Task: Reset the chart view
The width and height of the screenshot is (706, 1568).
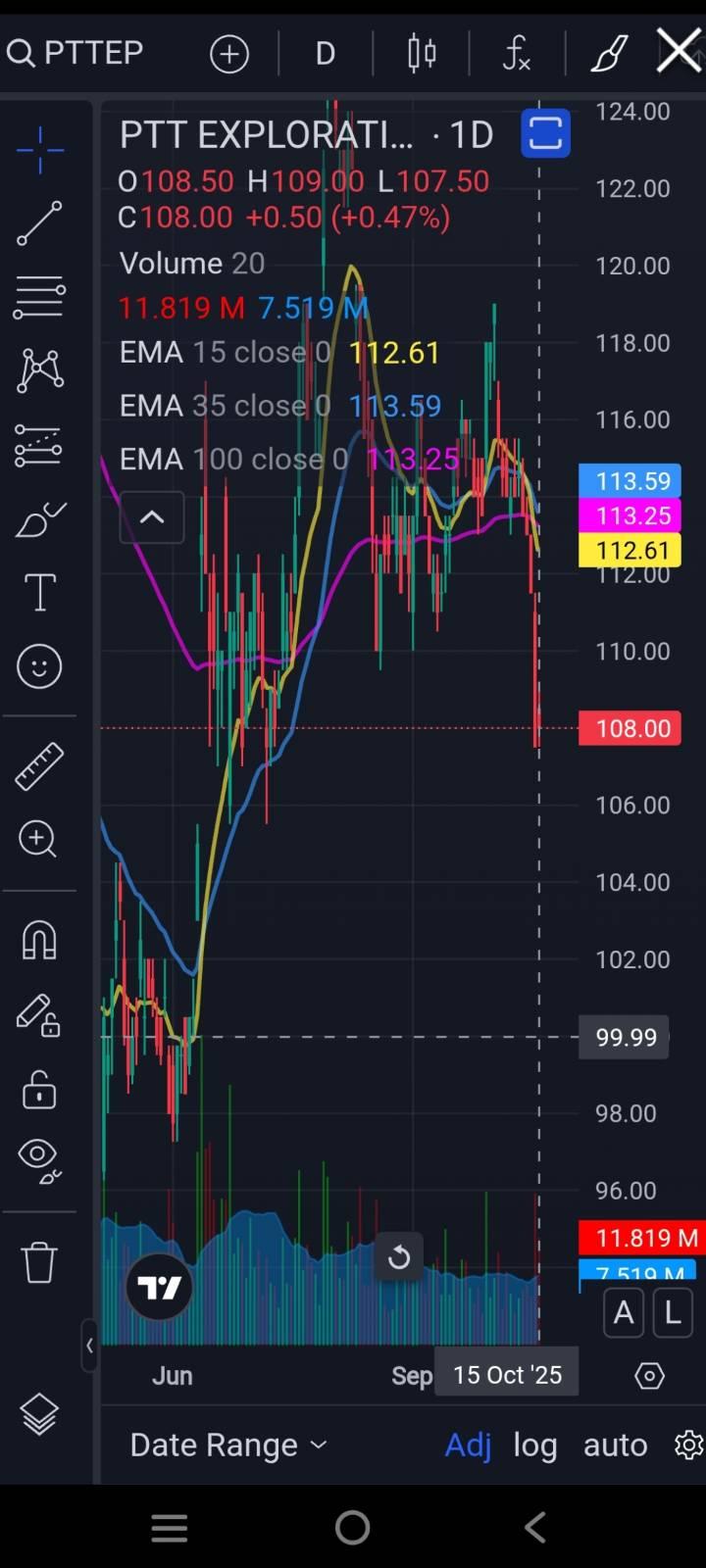Action: pyautogui.click(x=398, y=1256)
